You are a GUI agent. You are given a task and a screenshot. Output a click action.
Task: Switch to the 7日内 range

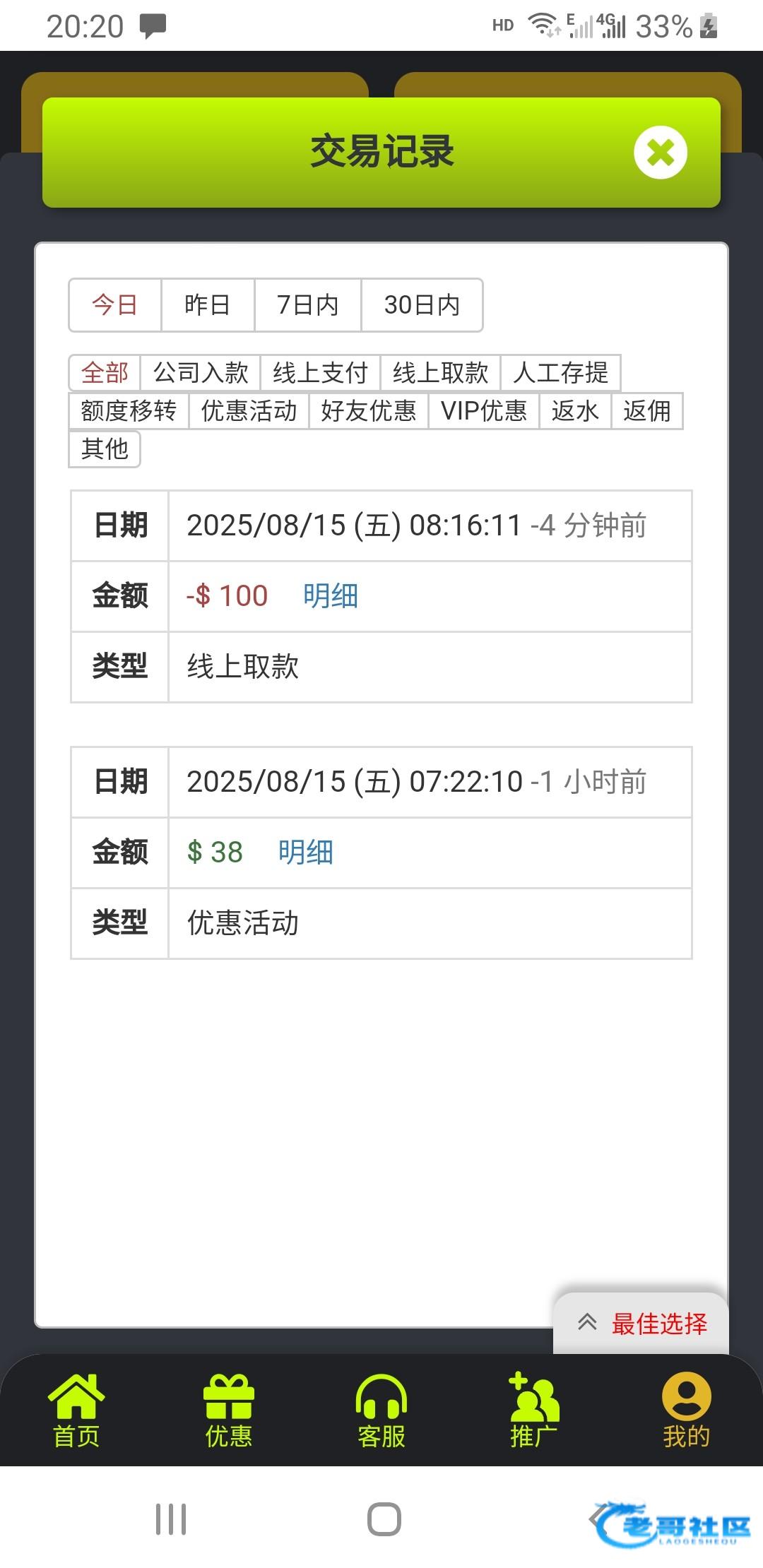[307, 305]
